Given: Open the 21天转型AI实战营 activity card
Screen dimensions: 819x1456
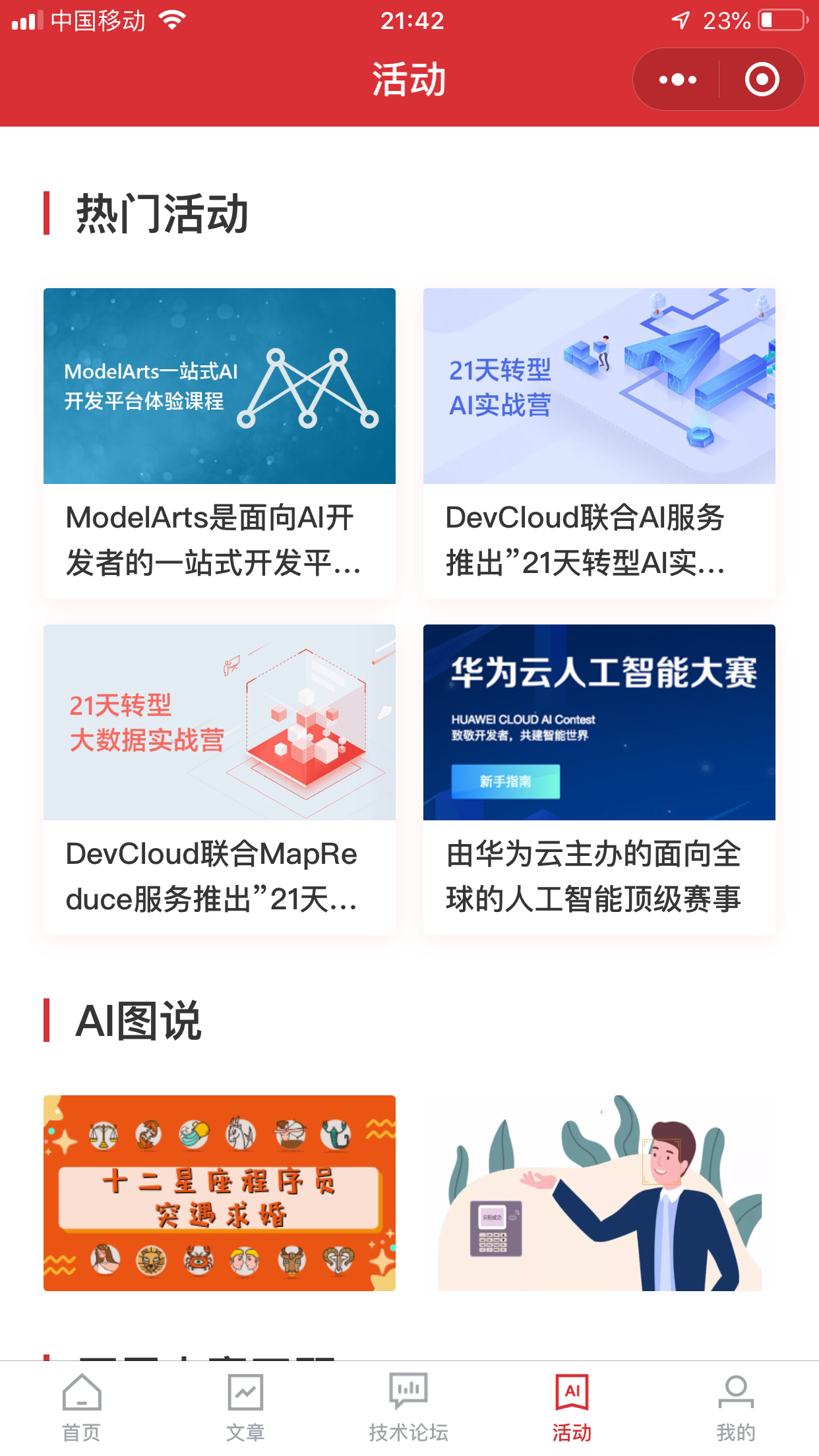Looking at the screenshot, I should [x=599, y=443].
